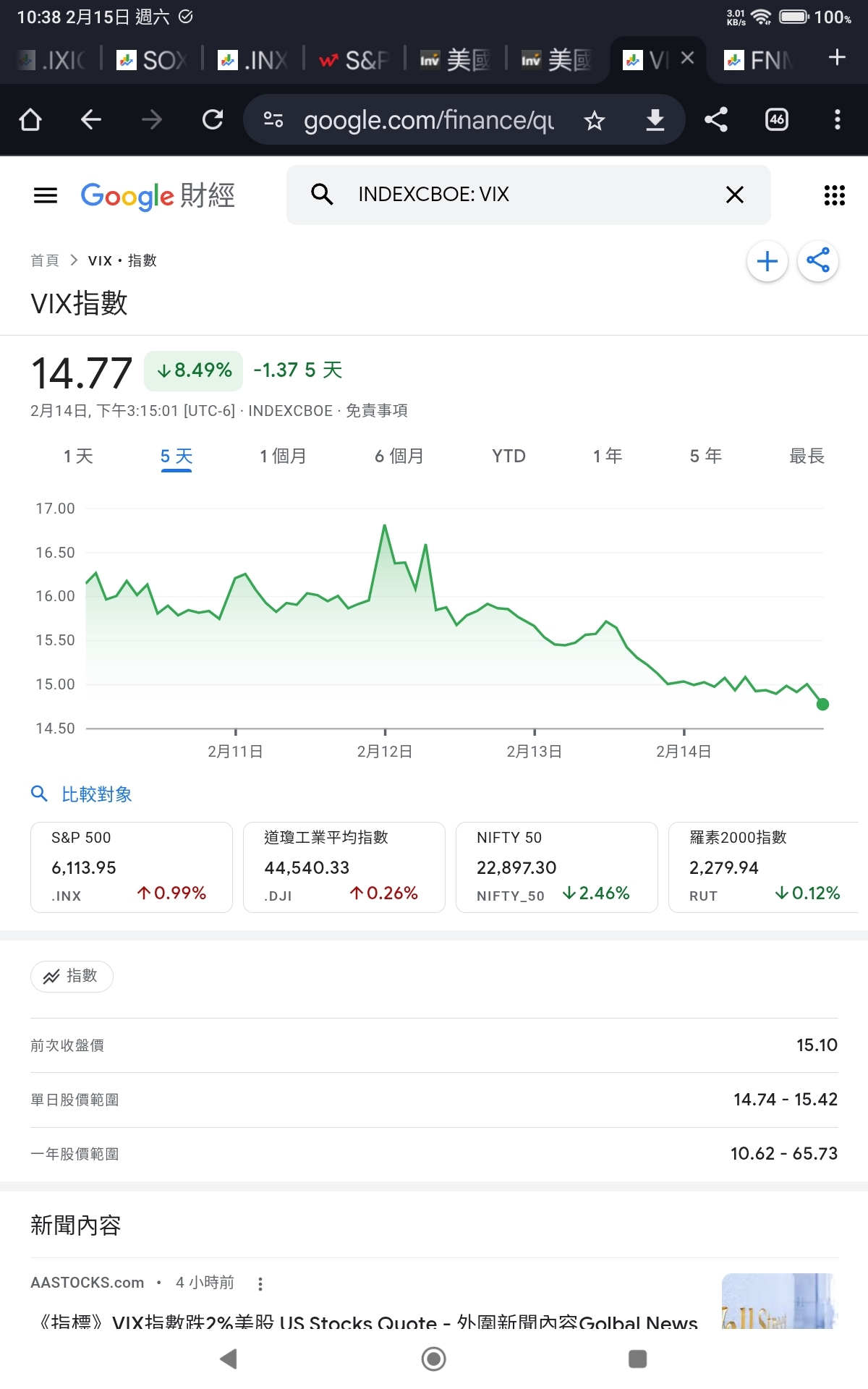Navigate back with the arrow icon
Screen dimensions: 868x1389
point(91,120)
